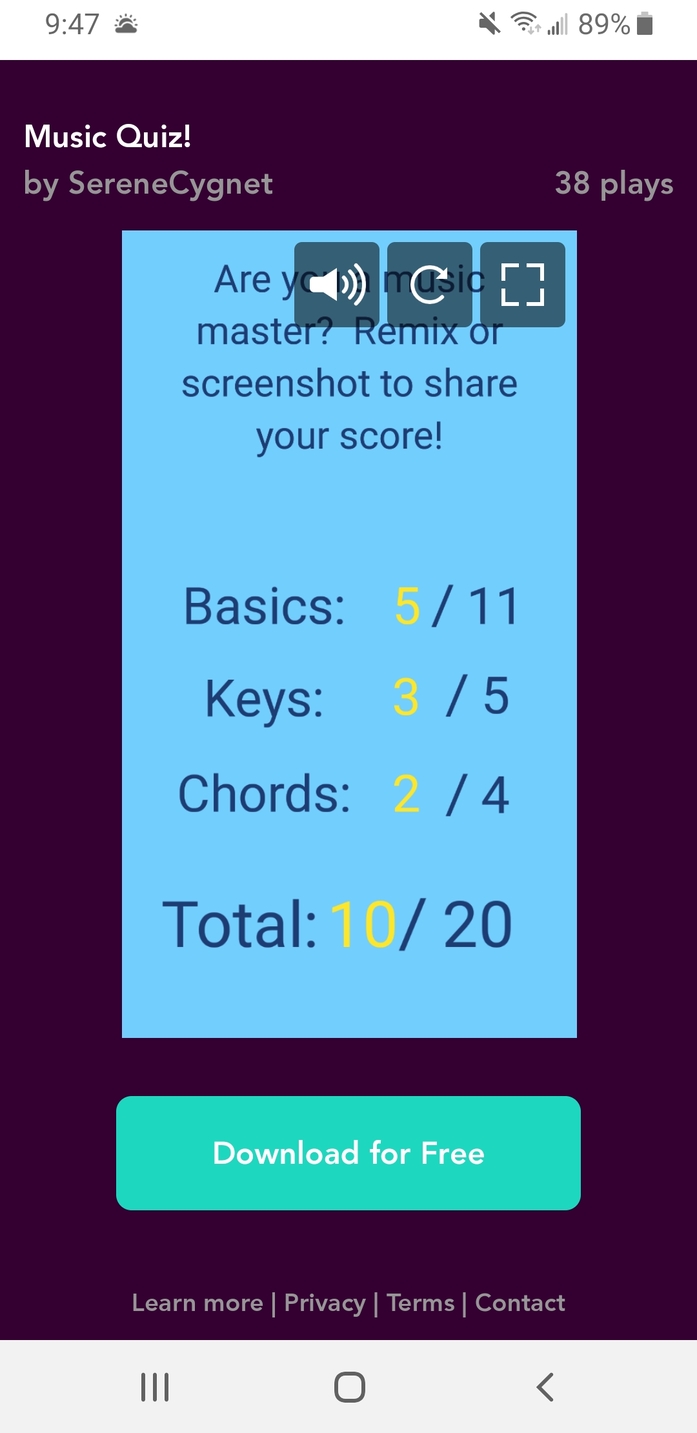Go back using system navigation
The height and width of the screenshot is (1433, 697).
click(544, 1387)
